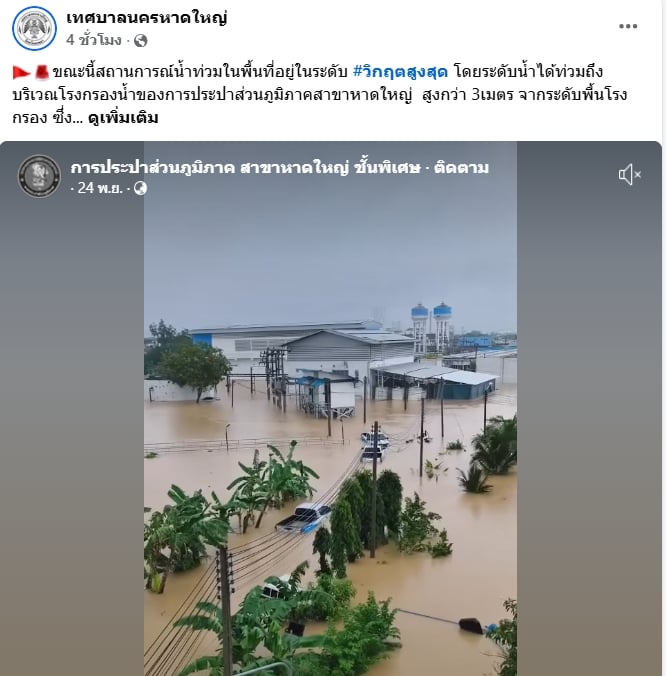The image size is (666, 676).
Task: Open the #วิกฤตสูงสุด hashtag
Action: [400, 72]
